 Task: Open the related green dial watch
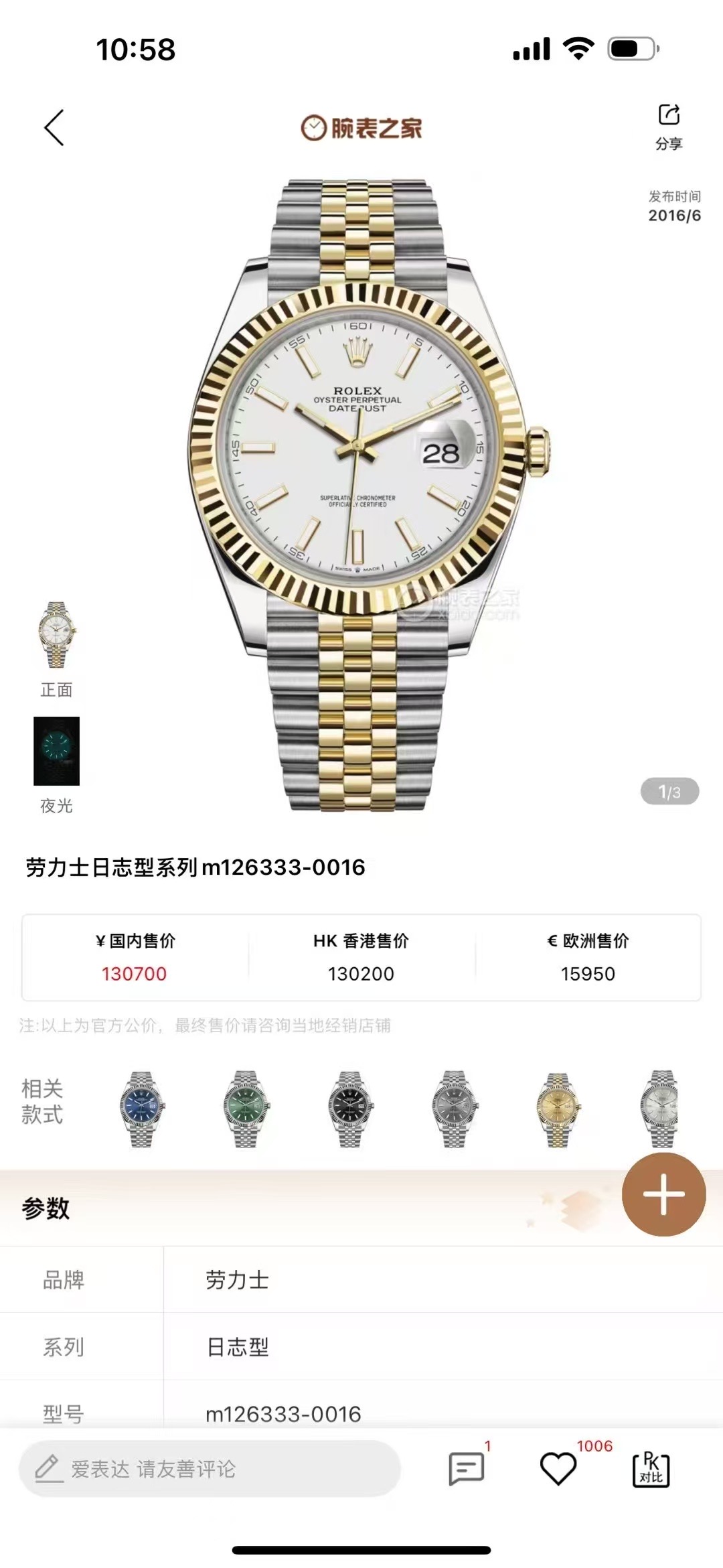tap(246, 1109)
